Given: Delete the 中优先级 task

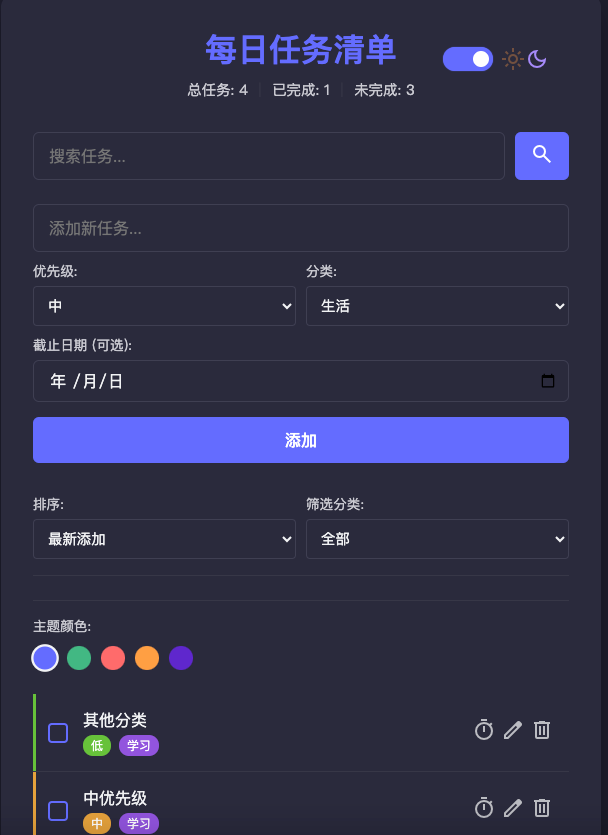Looking at the screenshot, I should 542,807.
